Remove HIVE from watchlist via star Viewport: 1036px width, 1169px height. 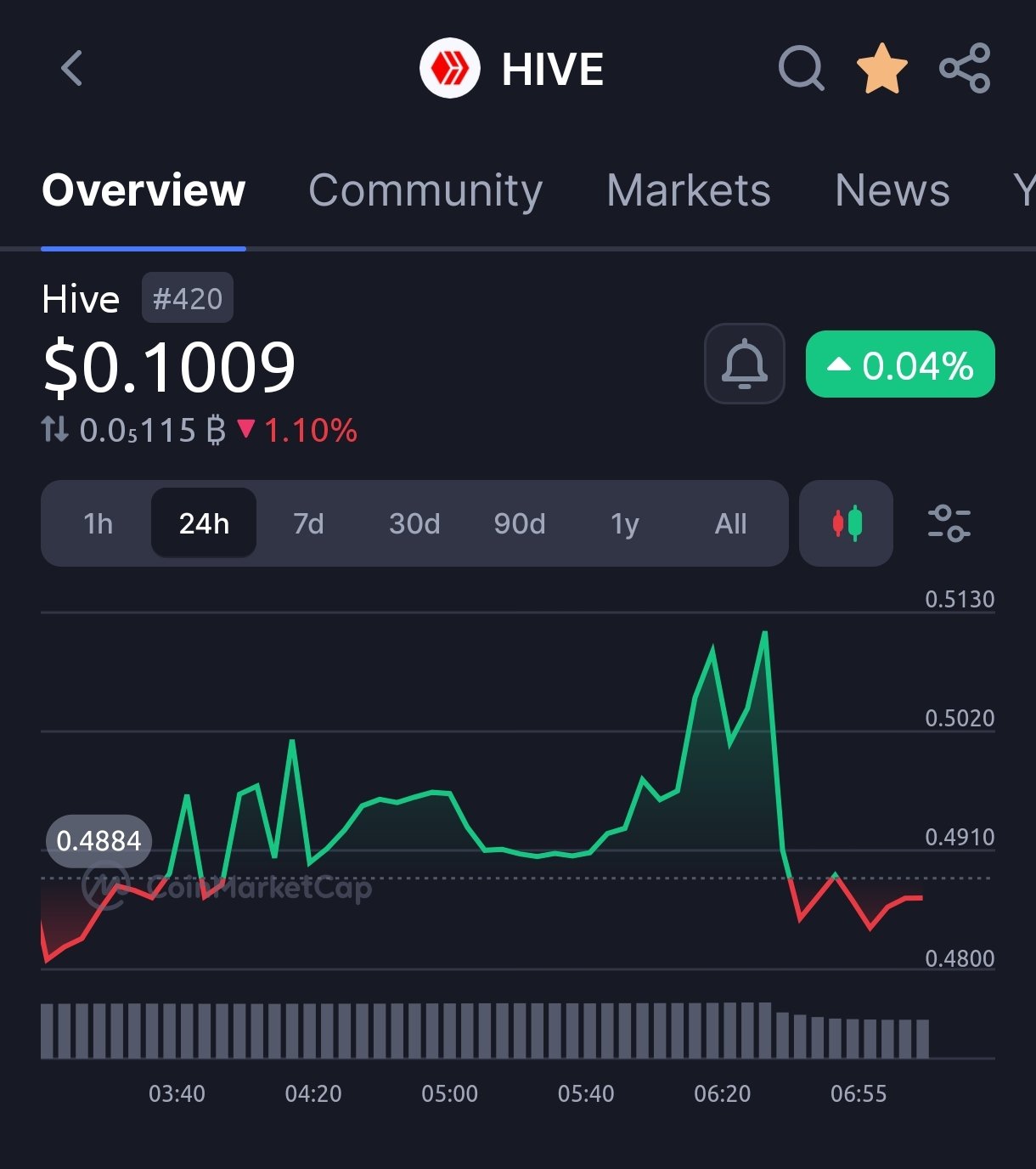[x=881, y=68]
